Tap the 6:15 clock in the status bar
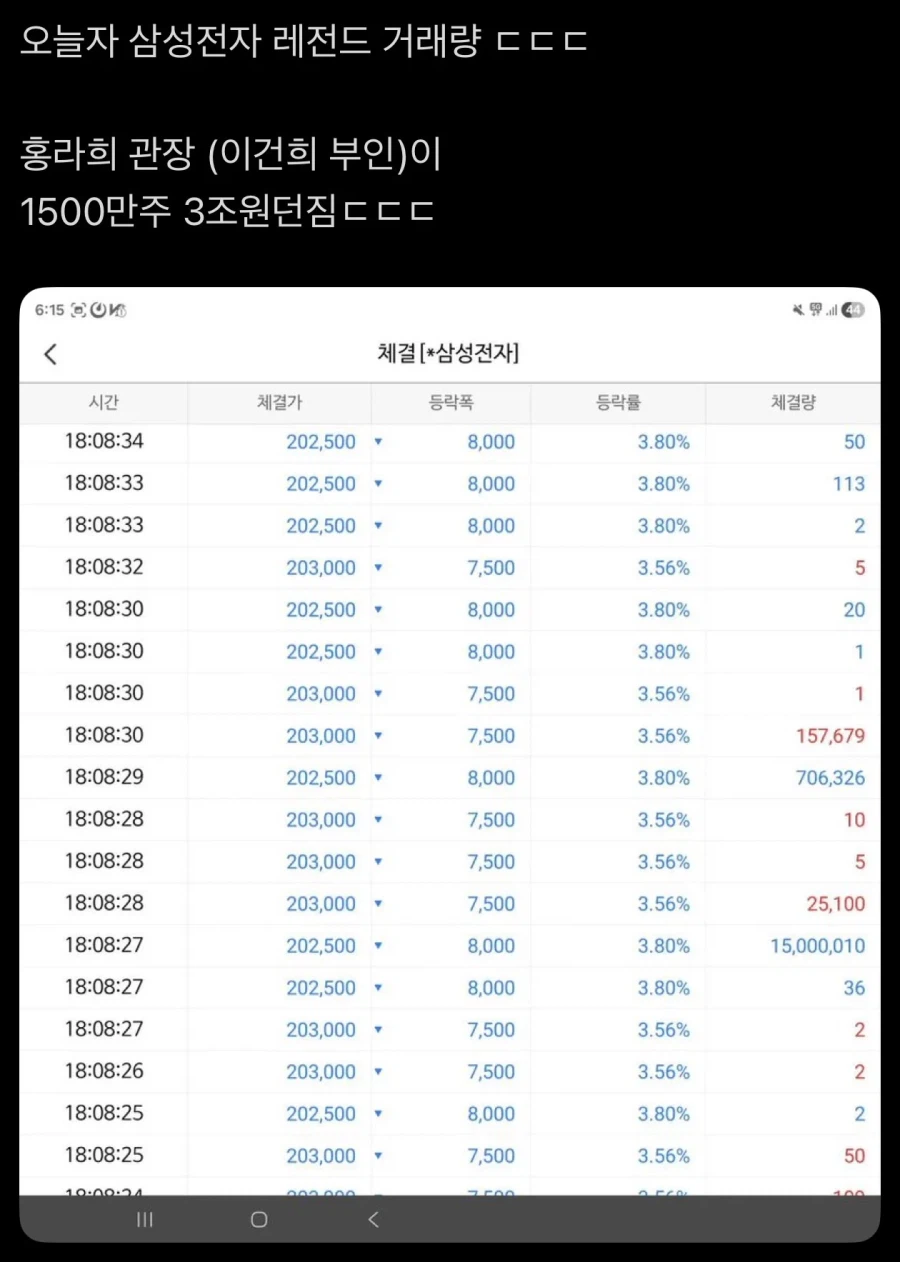Screen dimensions: 900x1262 coord(47,310)
